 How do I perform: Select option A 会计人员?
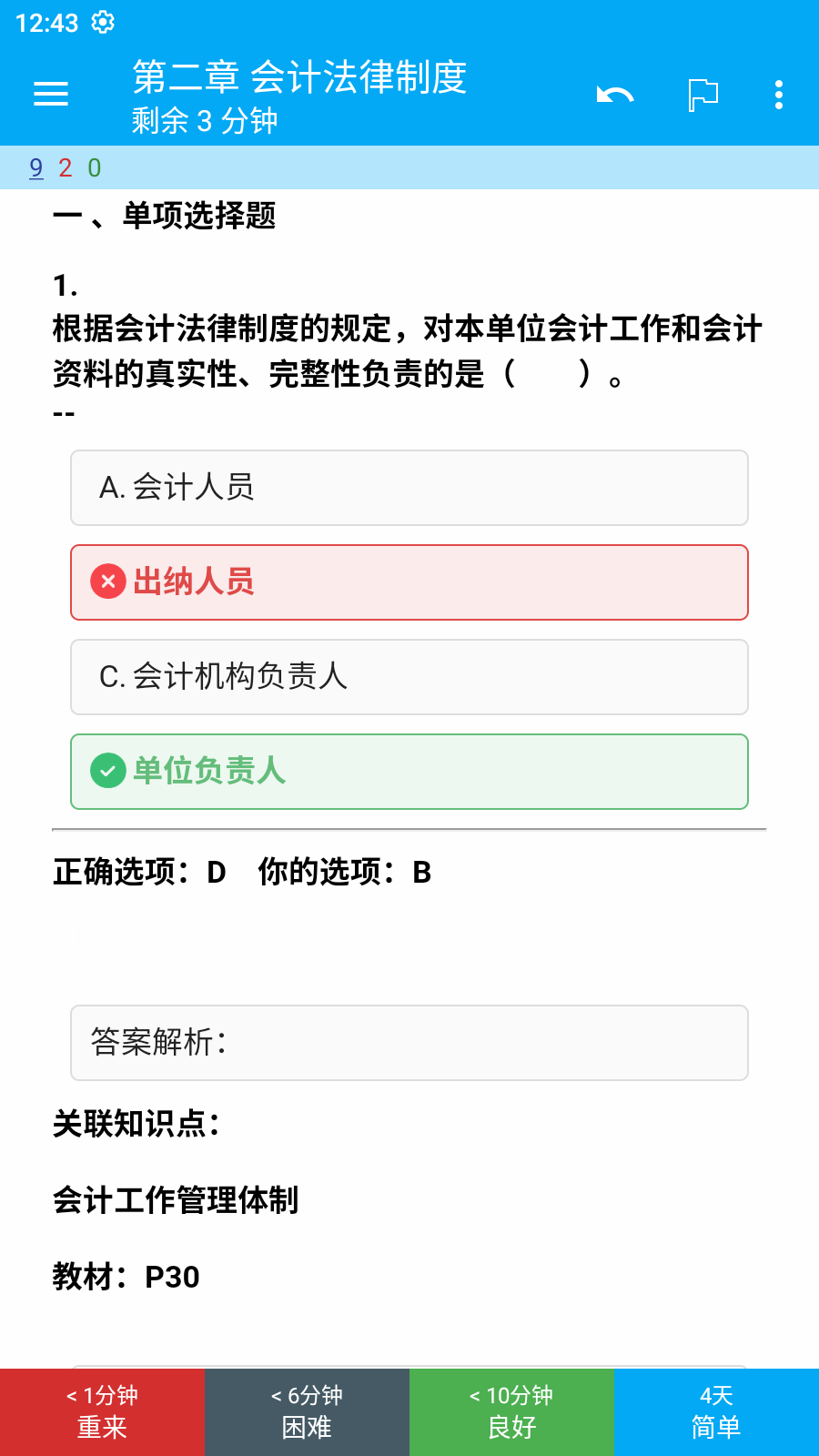click(x=409, y=488)
